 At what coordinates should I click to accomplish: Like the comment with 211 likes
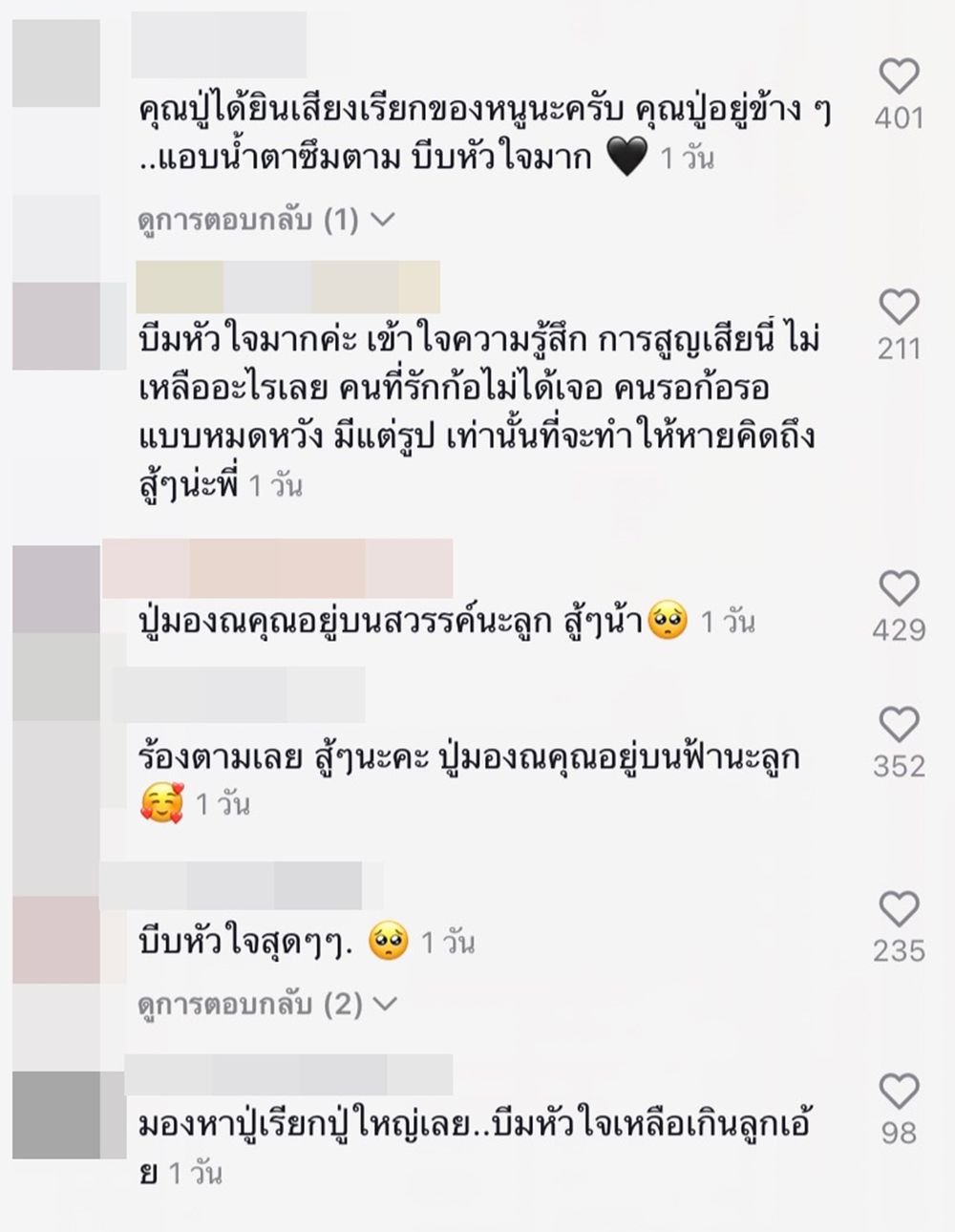899,308
